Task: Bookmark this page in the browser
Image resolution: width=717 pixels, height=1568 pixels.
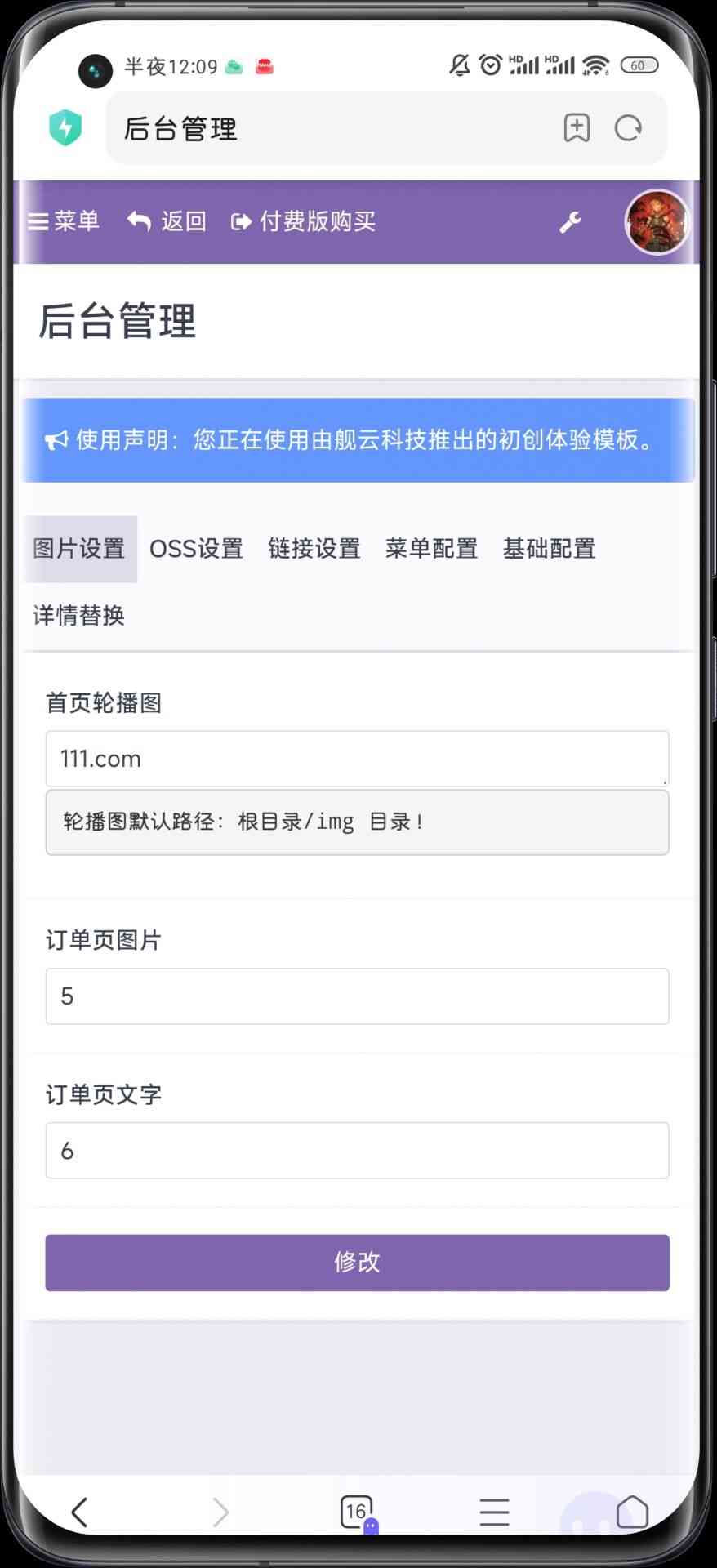Action: point(577,128)
